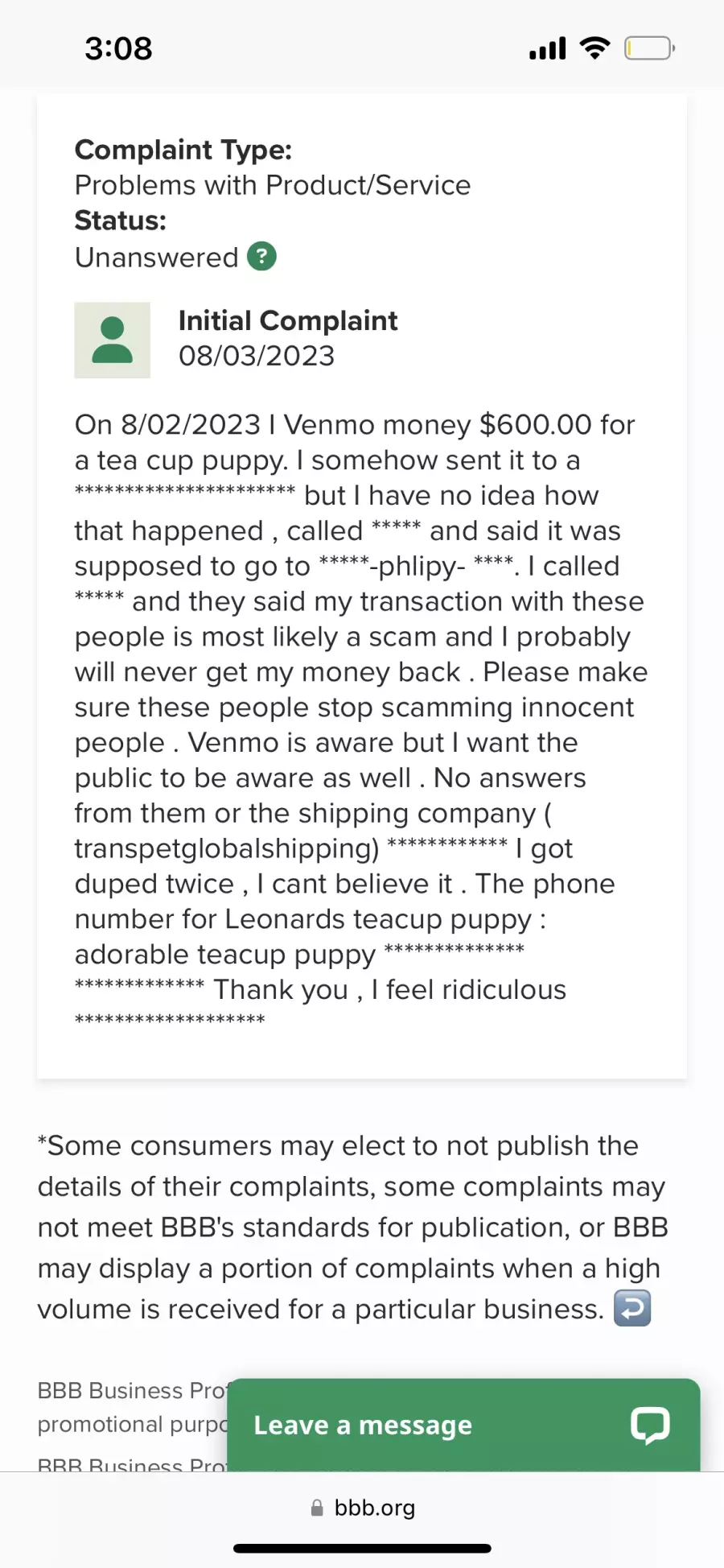Tap the question mark help icon beside Unanswered
The width and height of the screenshot is (724, 1568).
click(x=261, y=257)
